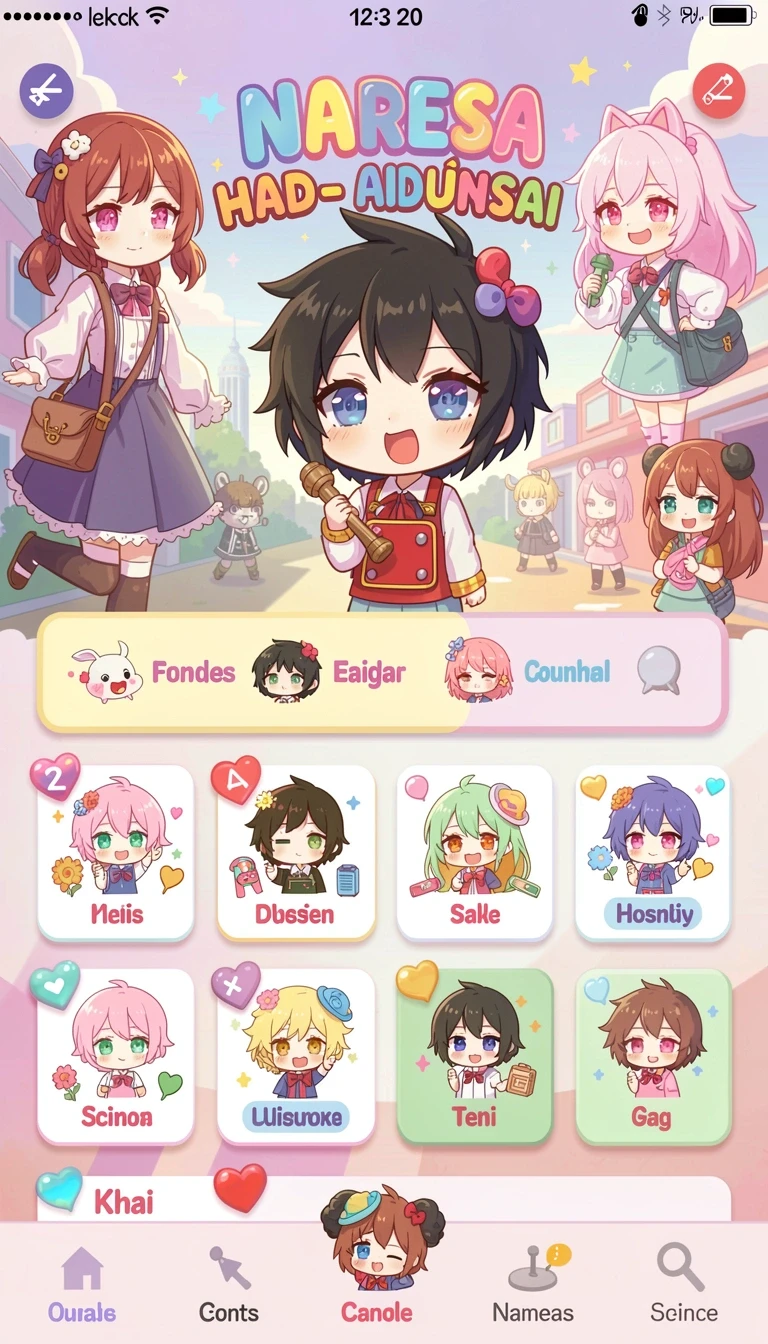Open the Scinoa character card
Image resolution: width=768 pixels, height=1344 pixels.
116,1056
